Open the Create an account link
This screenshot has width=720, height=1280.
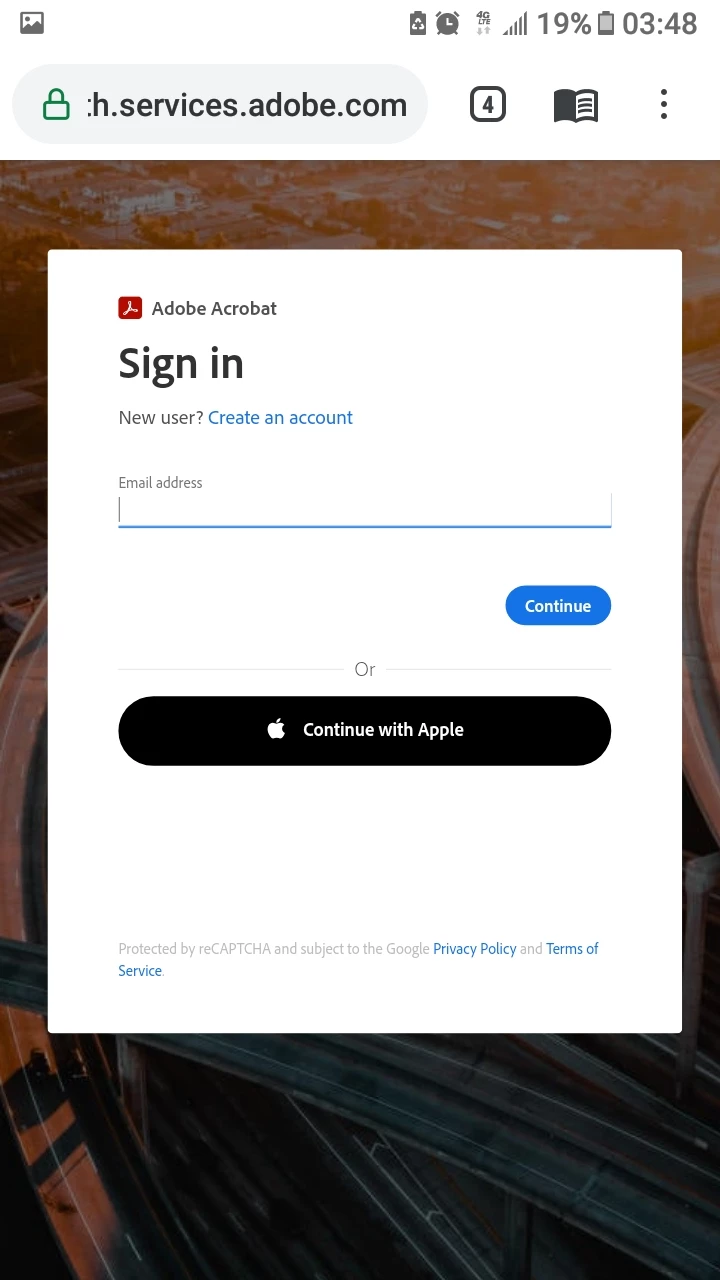280,418
